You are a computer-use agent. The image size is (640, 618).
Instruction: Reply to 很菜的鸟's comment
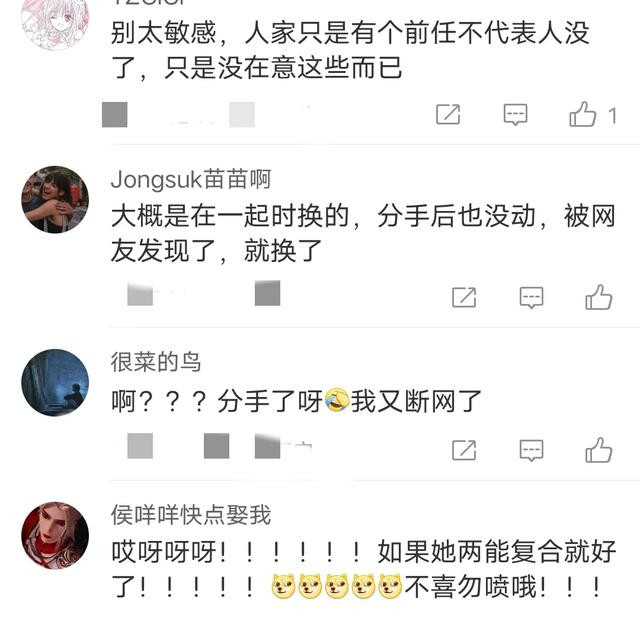(531, 450)
